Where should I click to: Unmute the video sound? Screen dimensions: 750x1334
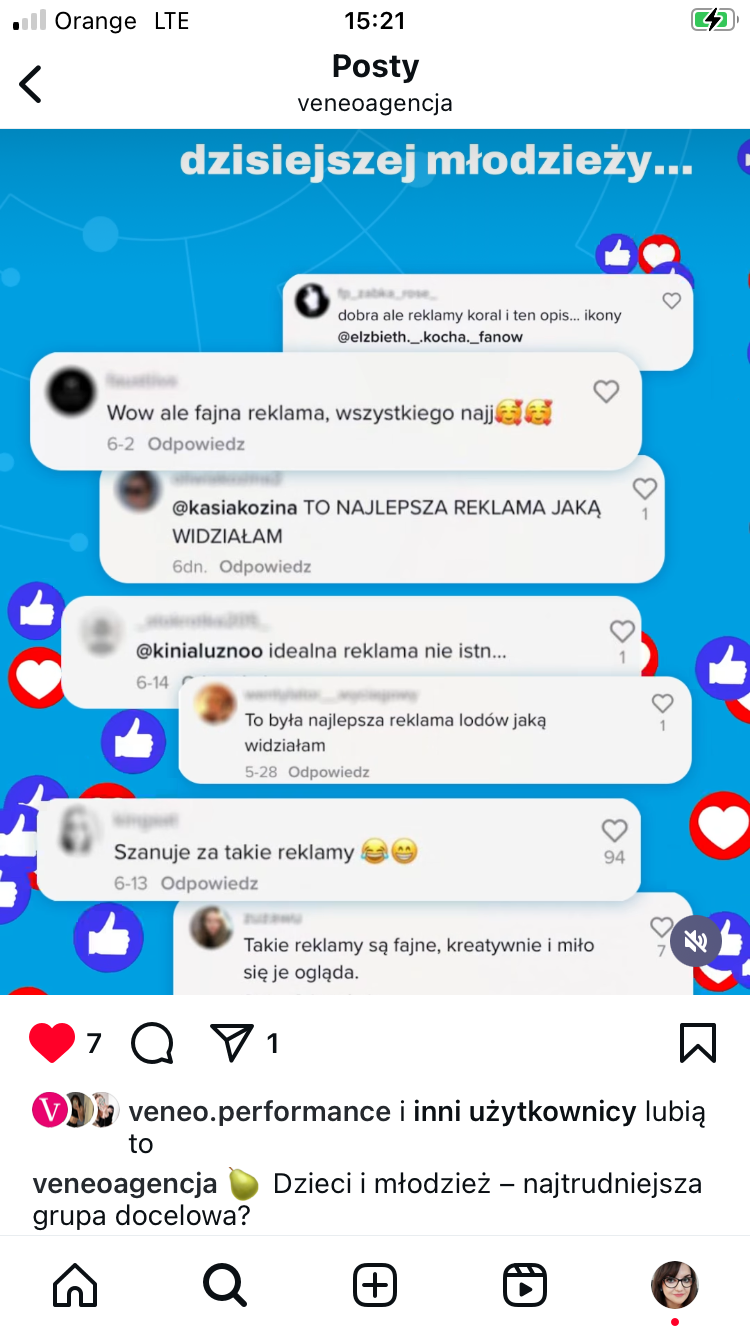695,941
